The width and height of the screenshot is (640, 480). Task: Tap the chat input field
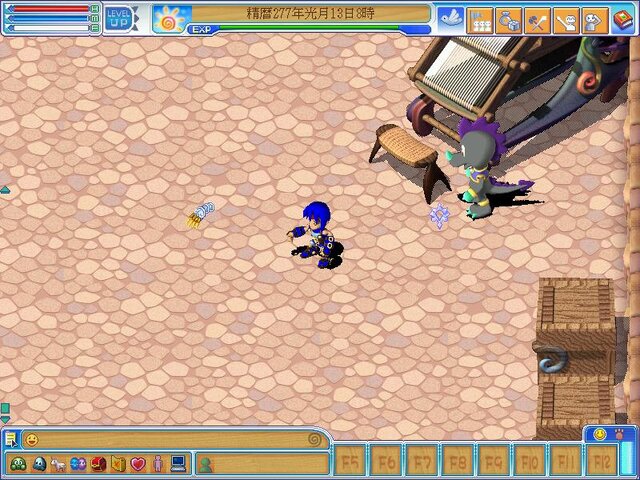click(170, 440)
